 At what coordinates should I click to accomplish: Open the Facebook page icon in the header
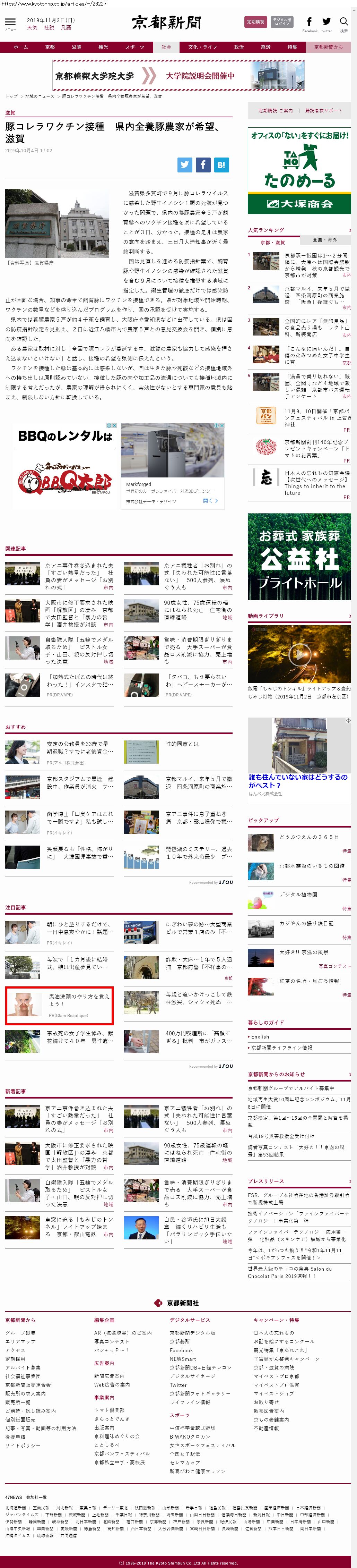[309, 22]
